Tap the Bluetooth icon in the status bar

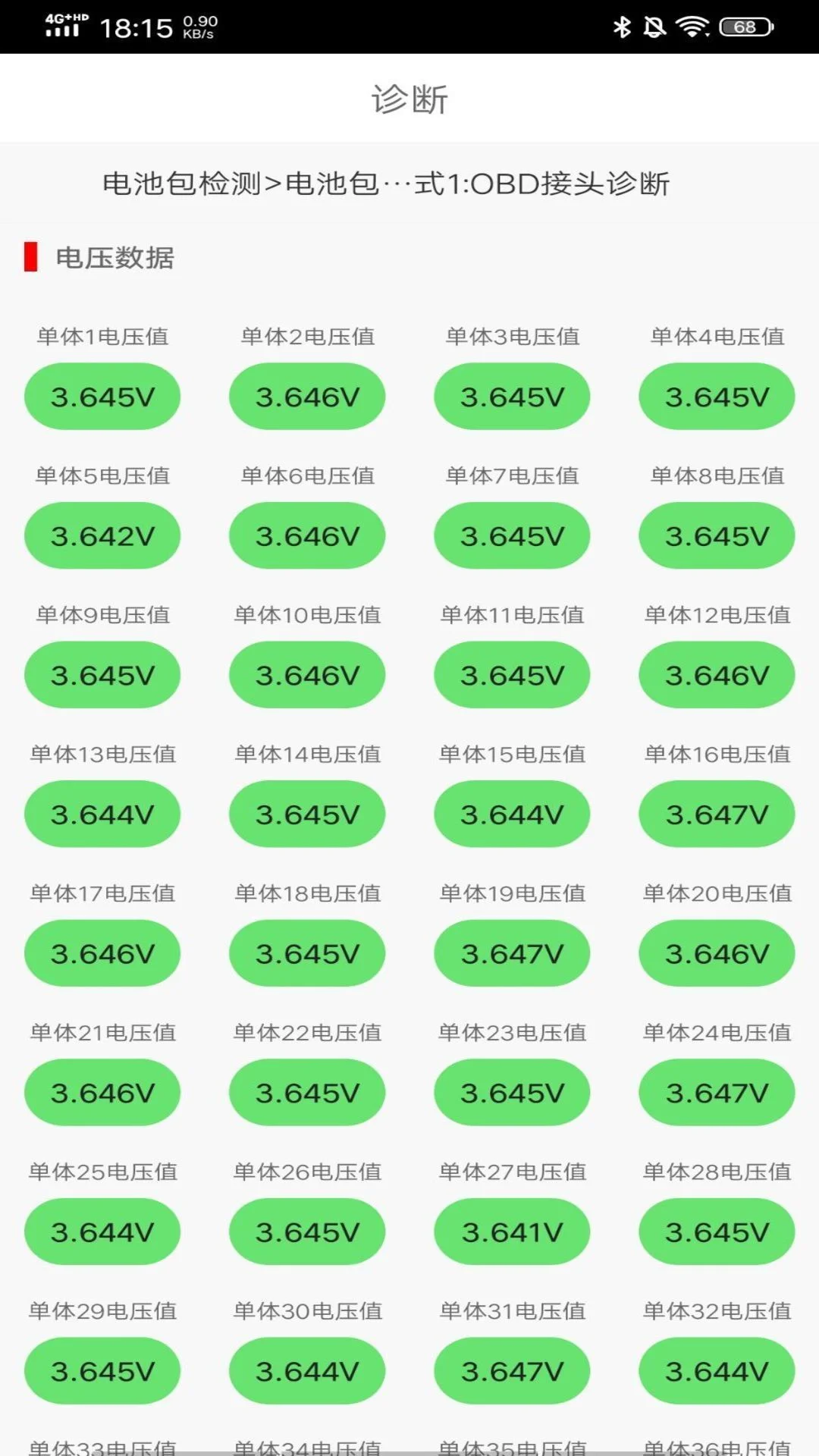[x=622, y=24]
